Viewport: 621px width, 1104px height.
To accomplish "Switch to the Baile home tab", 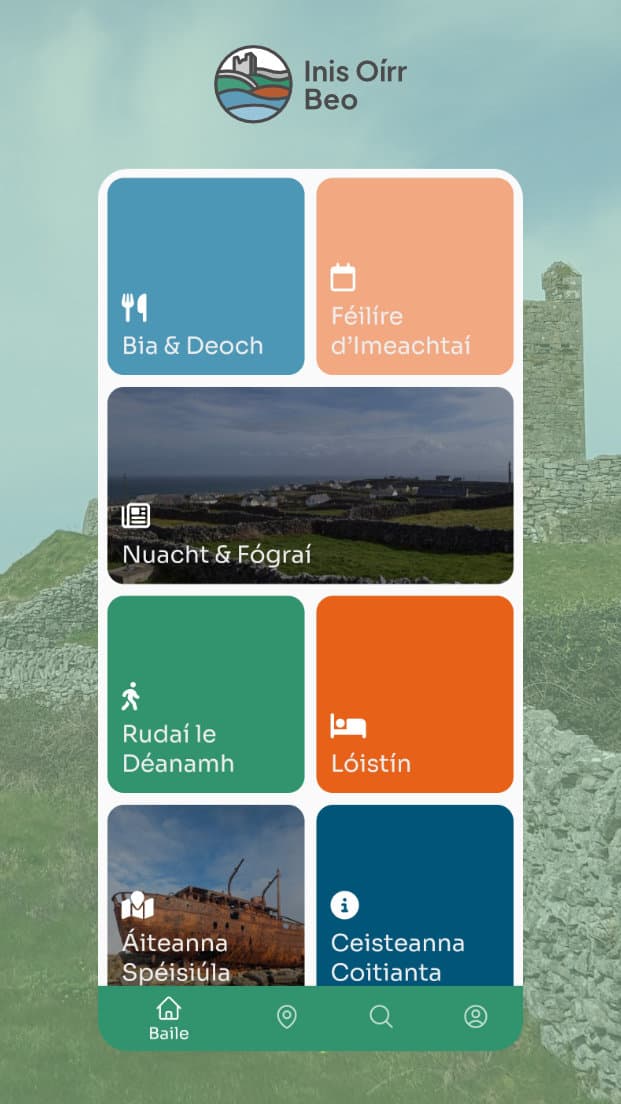I will [x=169, y=1017].
